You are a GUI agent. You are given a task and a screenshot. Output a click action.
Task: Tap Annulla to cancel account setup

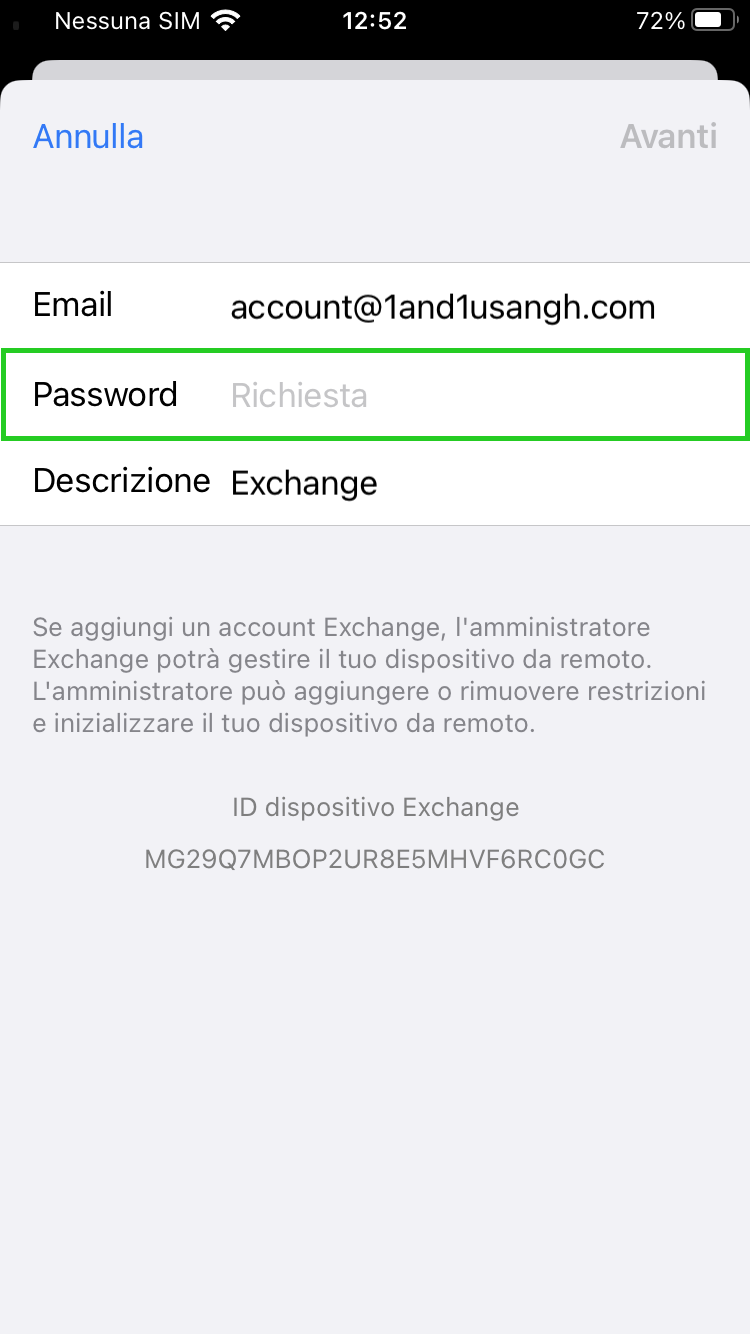click(x=88, y=136)
